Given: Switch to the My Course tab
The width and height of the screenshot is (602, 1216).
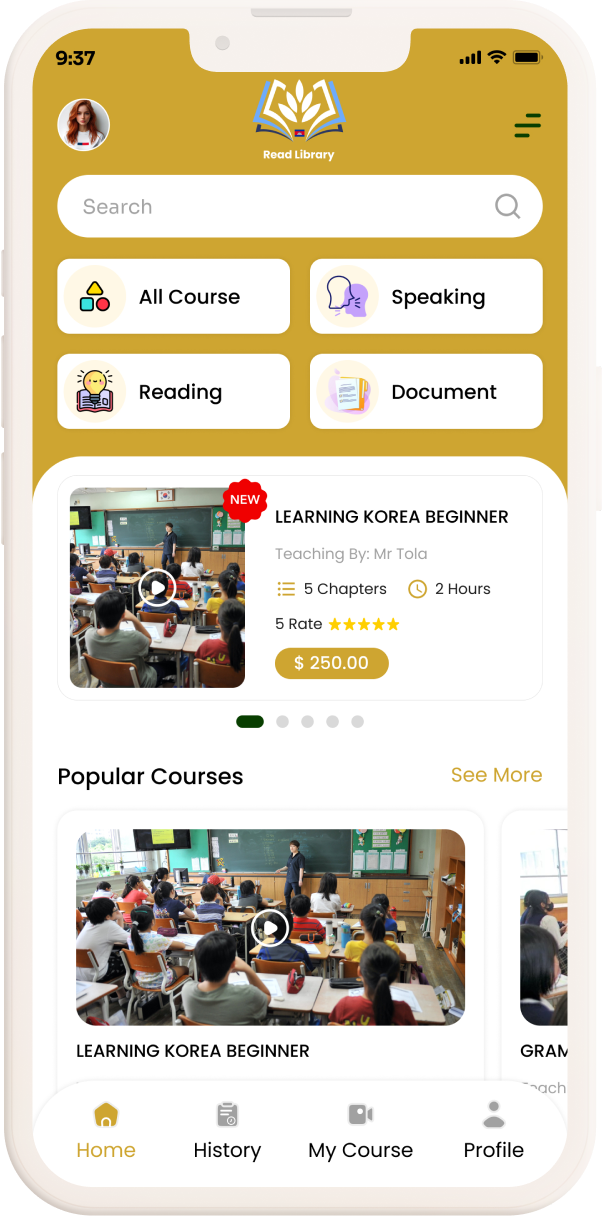Looking at the screenshot, I should tap(360, 1131).
